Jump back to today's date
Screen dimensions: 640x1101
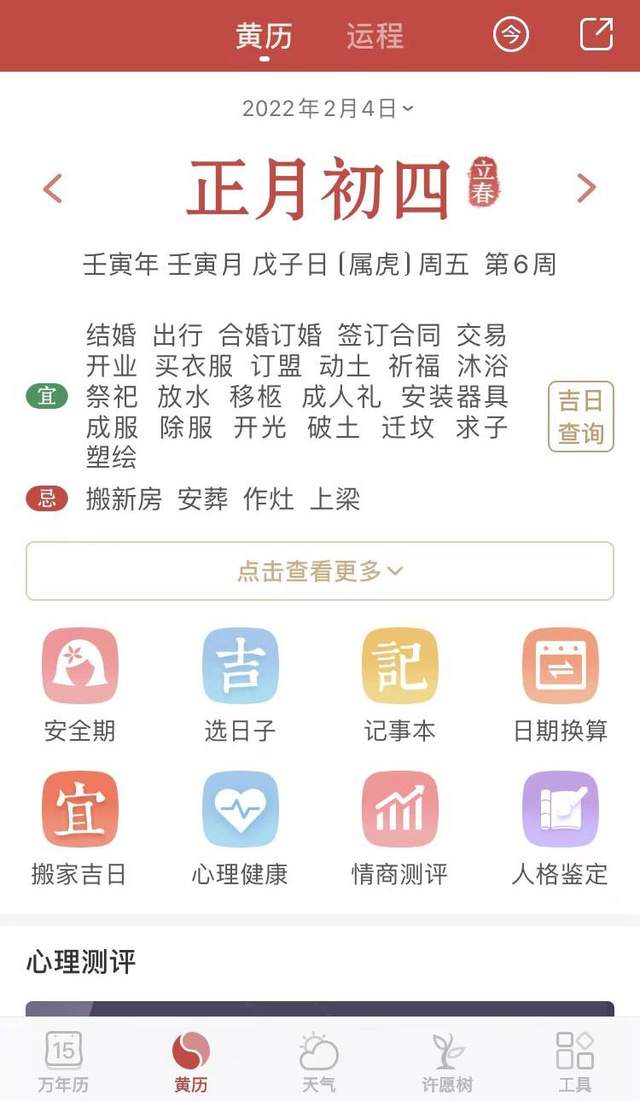[x=511, y=36]
